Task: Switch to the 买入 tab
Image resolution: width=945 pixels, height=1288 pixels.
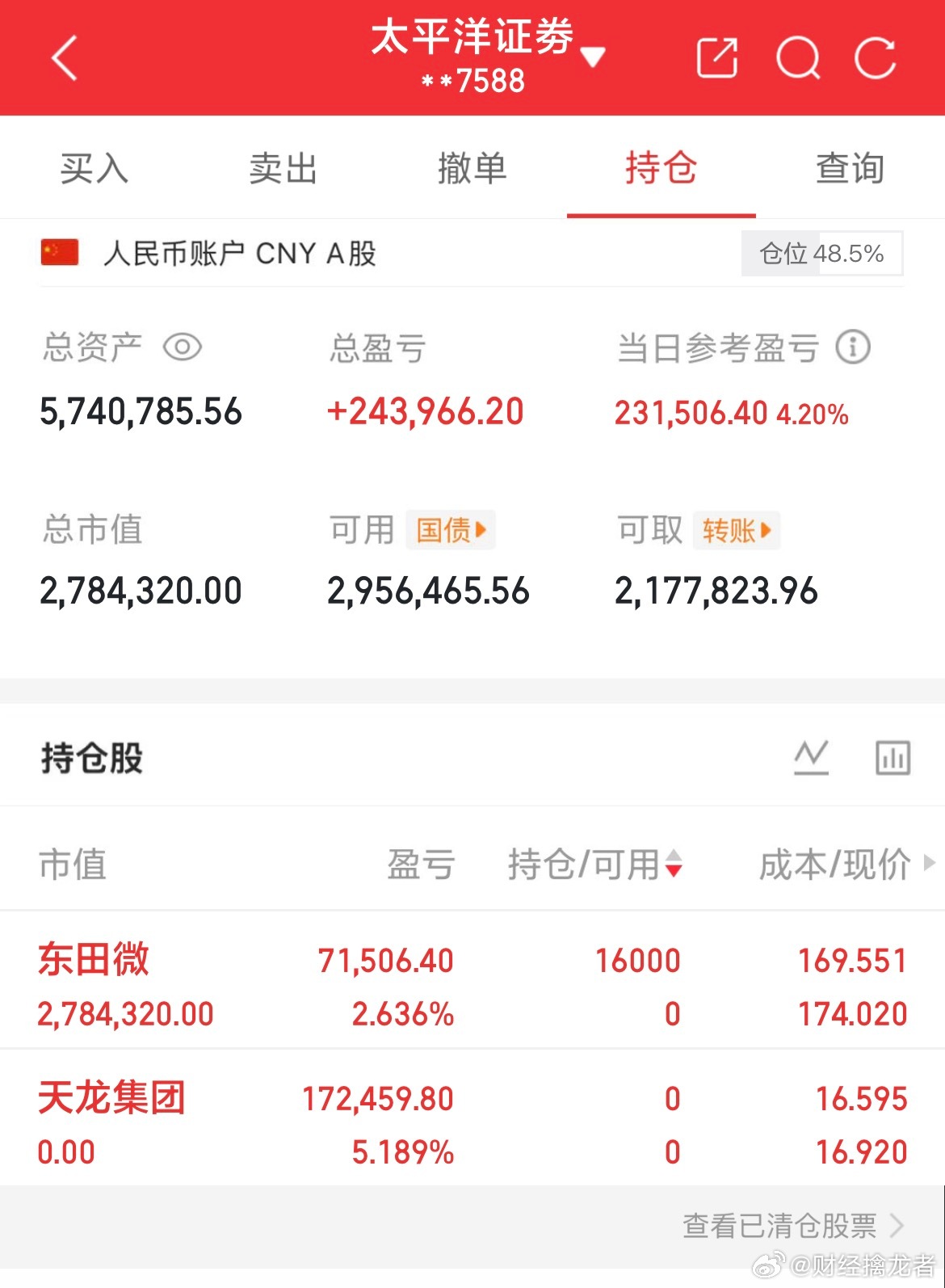Action: coord(94,168)
